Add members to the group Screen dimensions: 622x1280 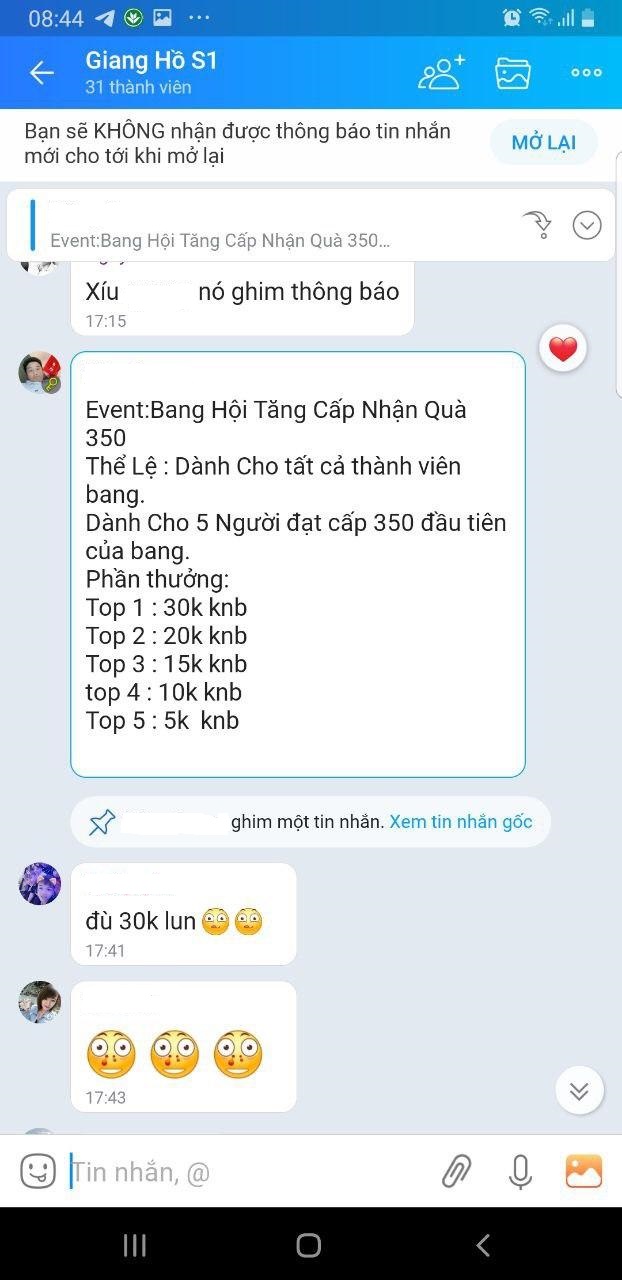[441, 73]
